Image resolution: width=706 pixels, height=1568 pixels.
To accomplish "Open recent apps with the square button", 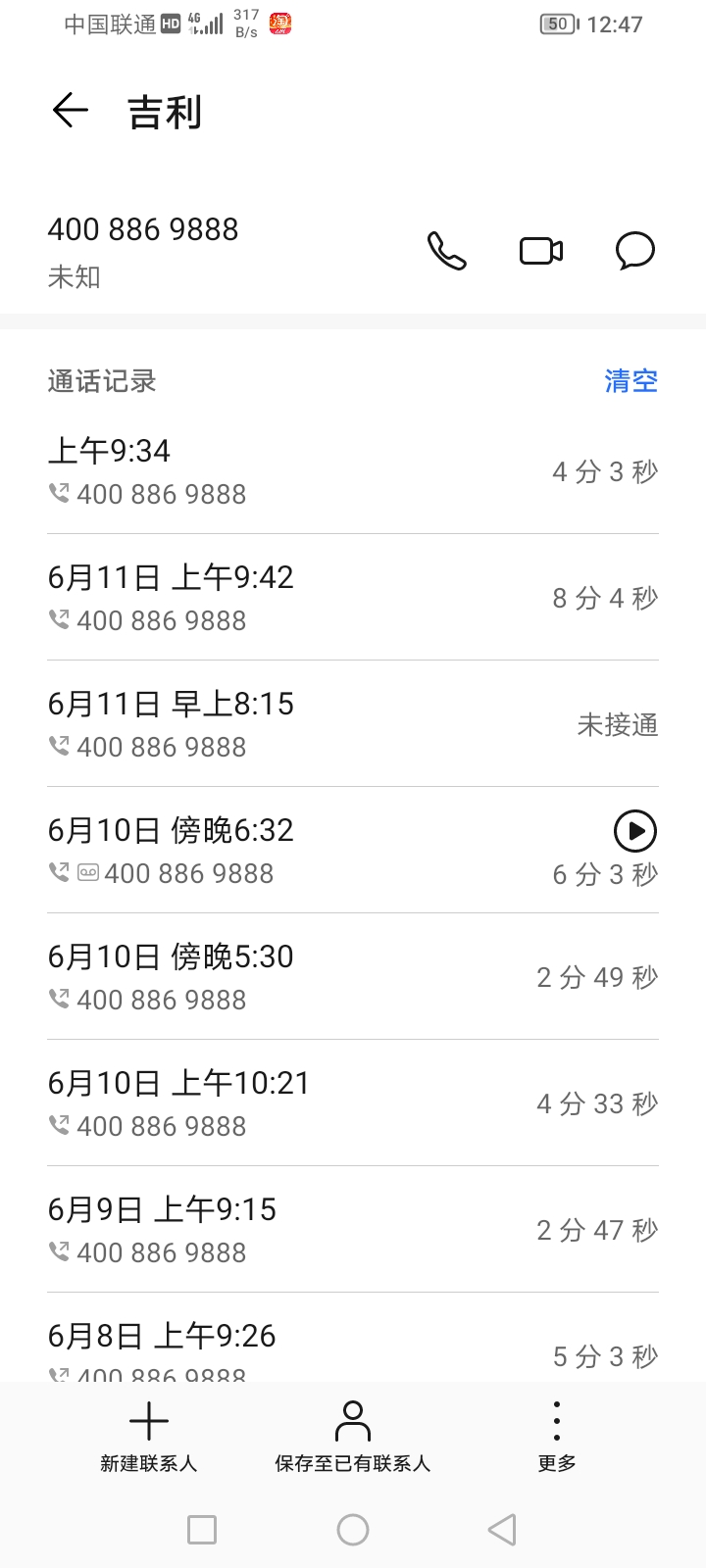I will (202, 1530).
